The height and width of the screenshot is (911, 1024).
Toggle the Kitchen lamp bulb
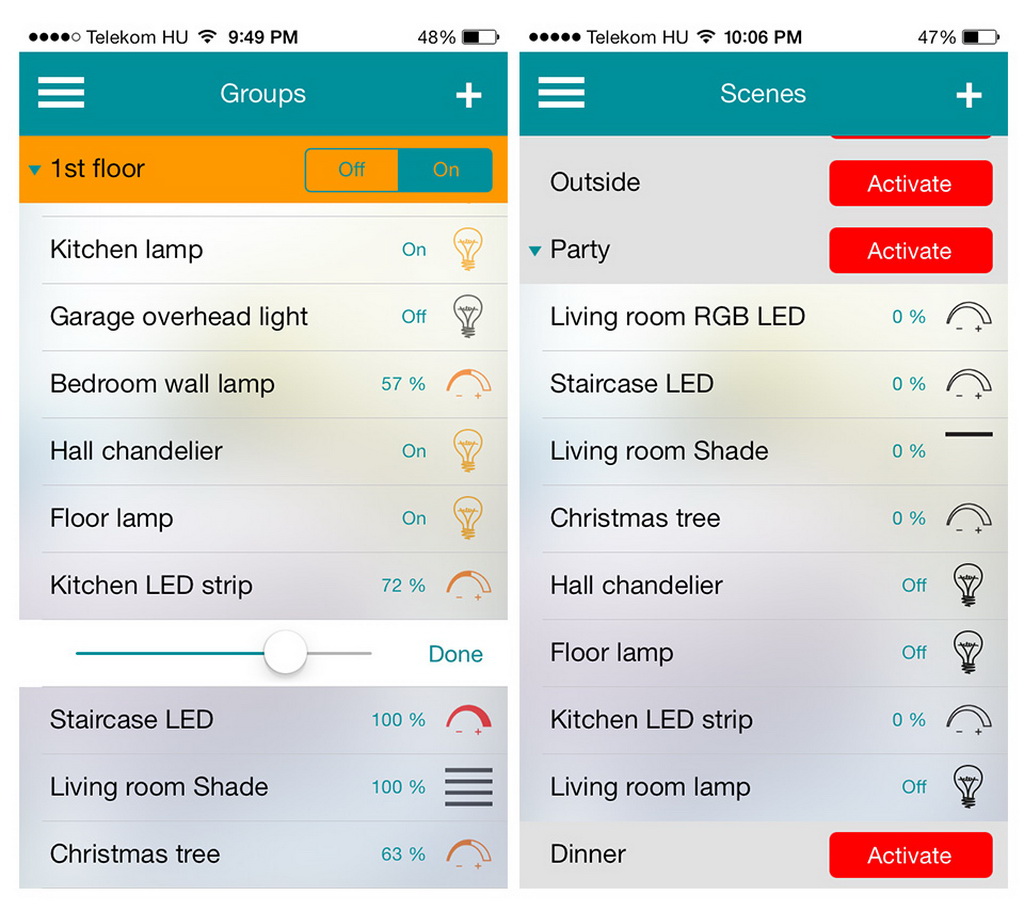(x=467, y=249)
